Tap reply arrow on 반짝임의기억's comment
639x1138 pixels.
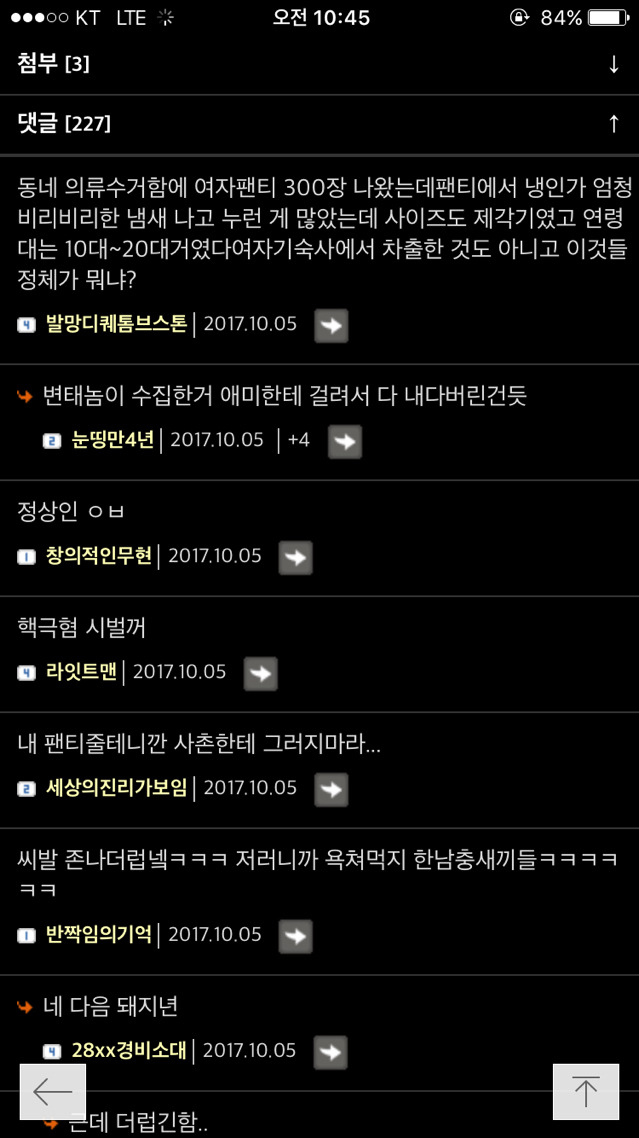tap(296, 936)
